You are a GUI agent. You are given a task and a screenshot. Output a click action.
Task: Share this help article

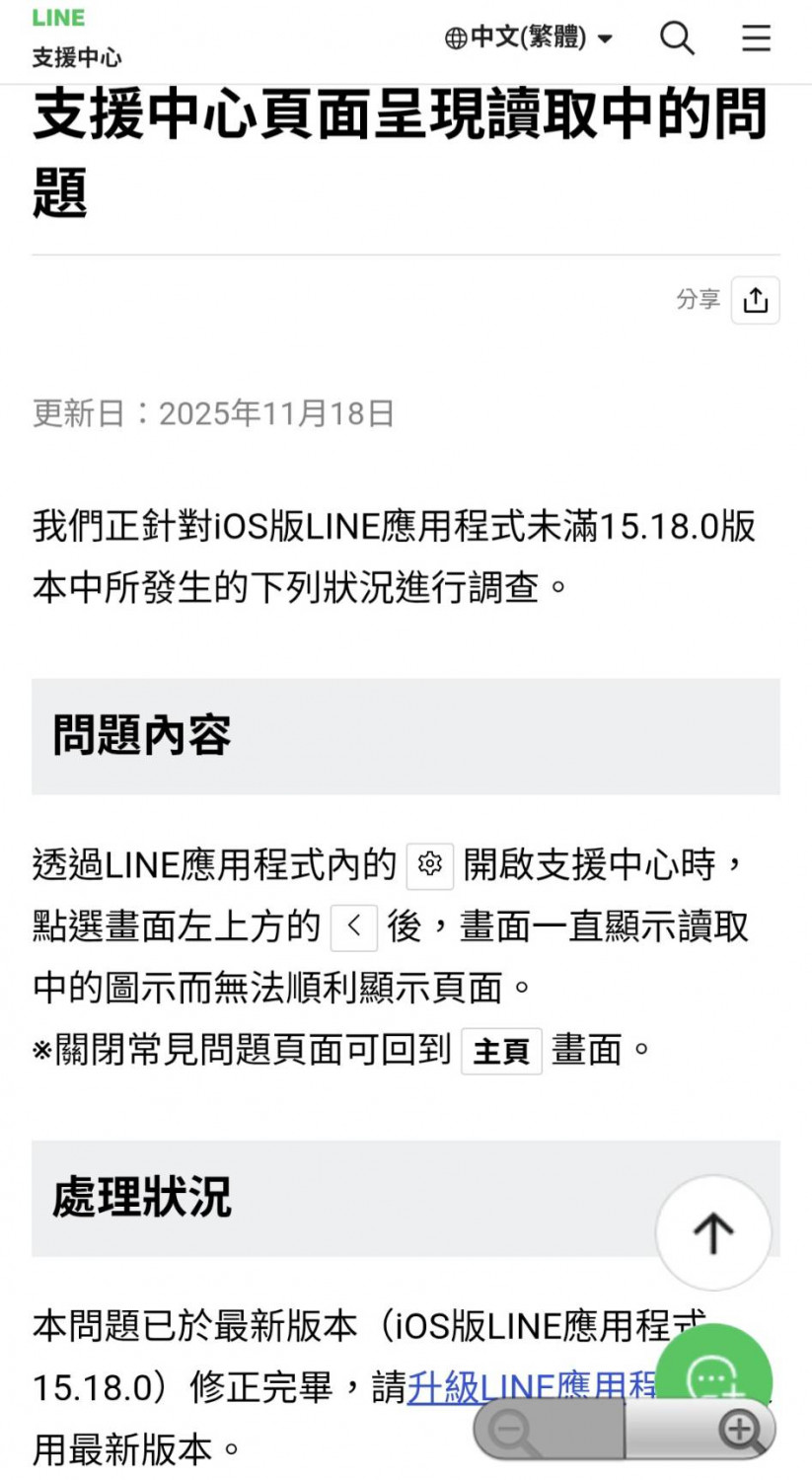(x=755, y=300)
